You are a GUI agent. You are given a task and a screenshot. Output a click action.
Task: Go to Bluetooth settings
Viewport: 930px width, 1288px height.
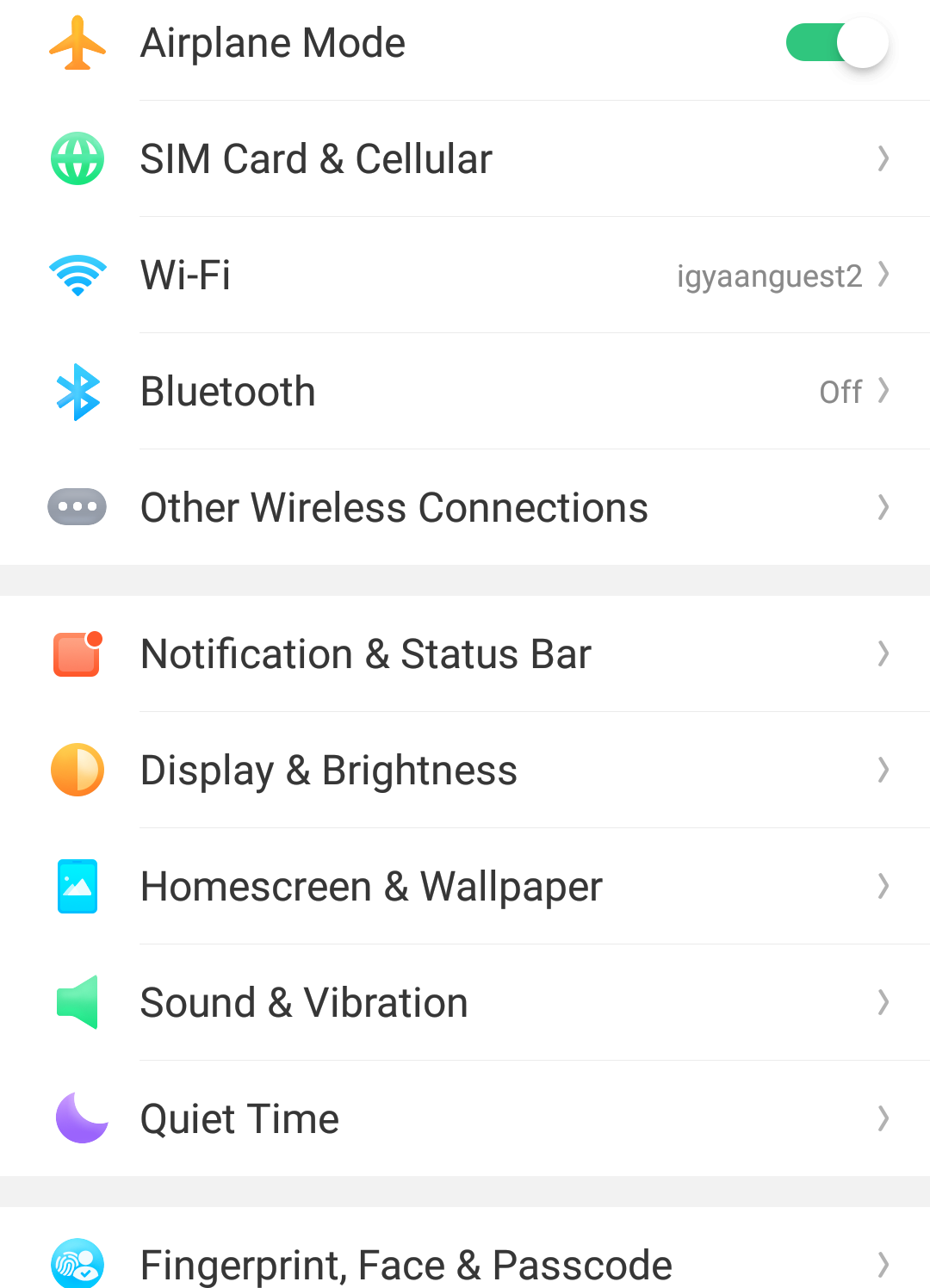point(465,392)
